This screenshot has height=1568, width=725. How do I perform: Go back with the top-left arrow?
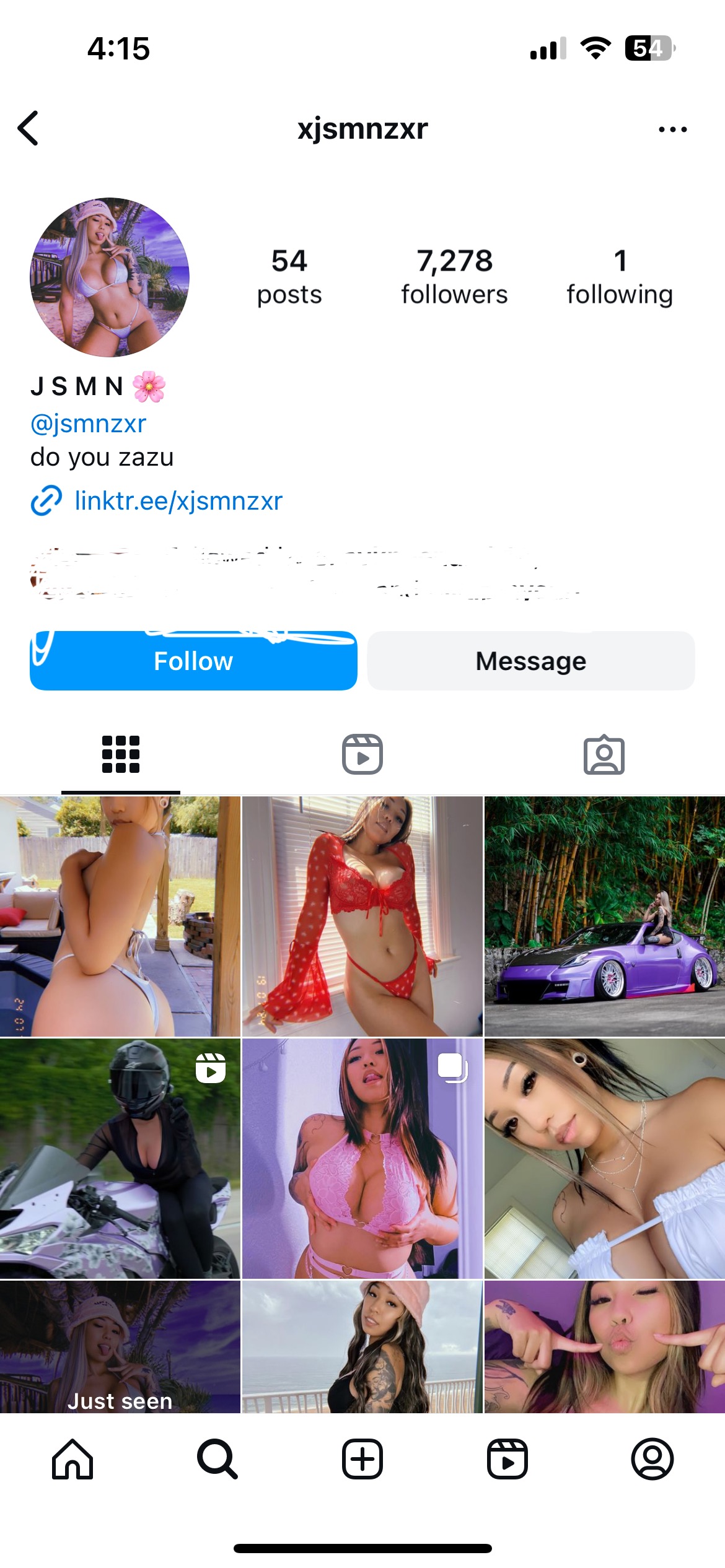pos(29,128)
